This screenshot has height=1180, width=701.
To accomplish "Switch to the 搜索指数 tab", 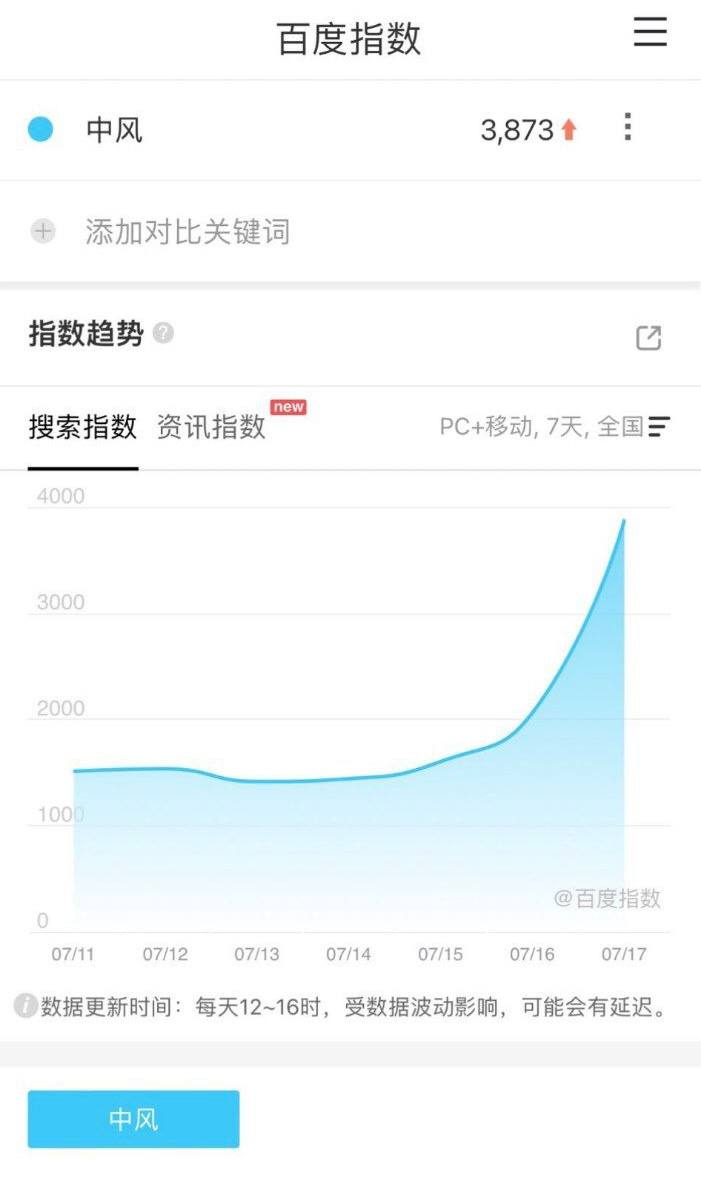I will pyautogui.click(x=82, y=427).
